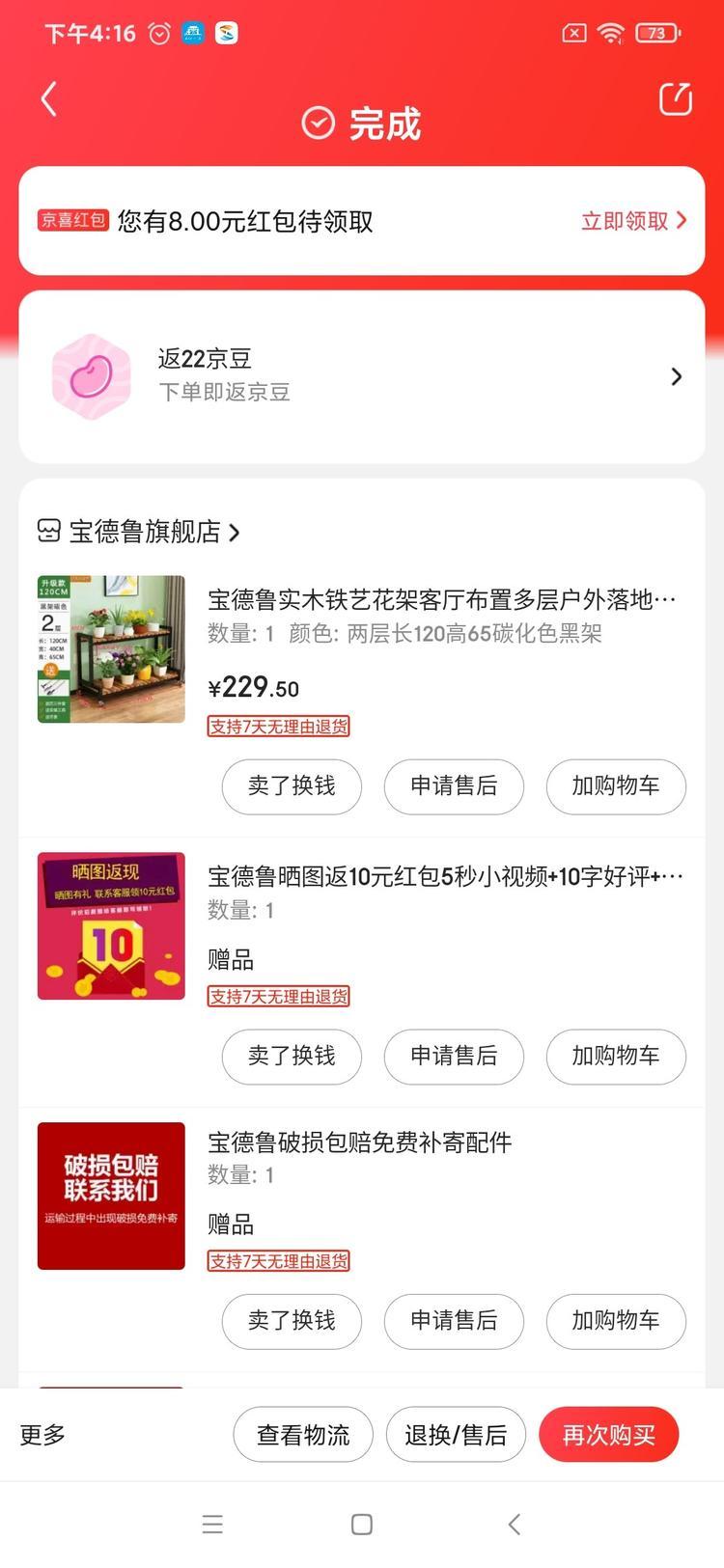Viewport: 724px width, 1568px height.
Task: Open the 晒图返现 gift item image
Action: (x=111, y=925)
